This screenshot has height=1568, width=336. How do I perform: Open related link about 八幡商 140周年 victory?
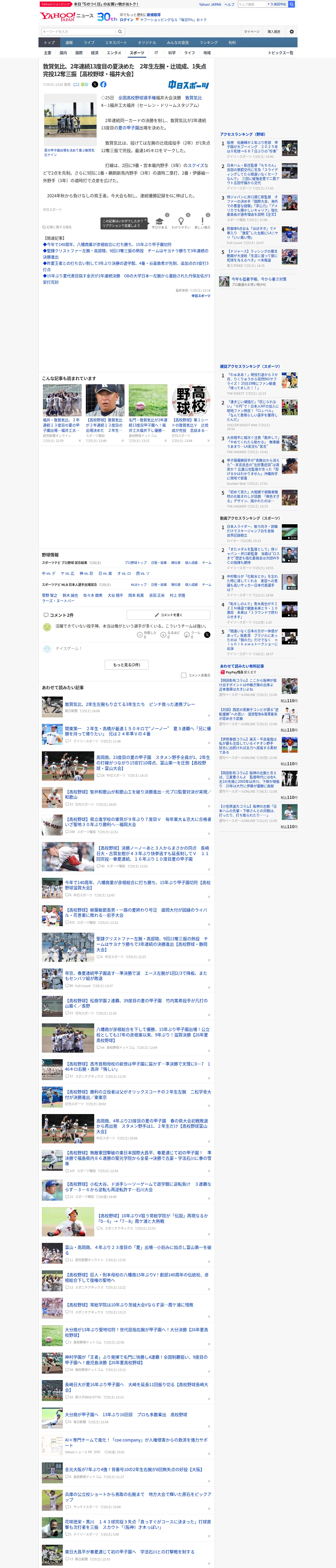[x=107, y=245]
